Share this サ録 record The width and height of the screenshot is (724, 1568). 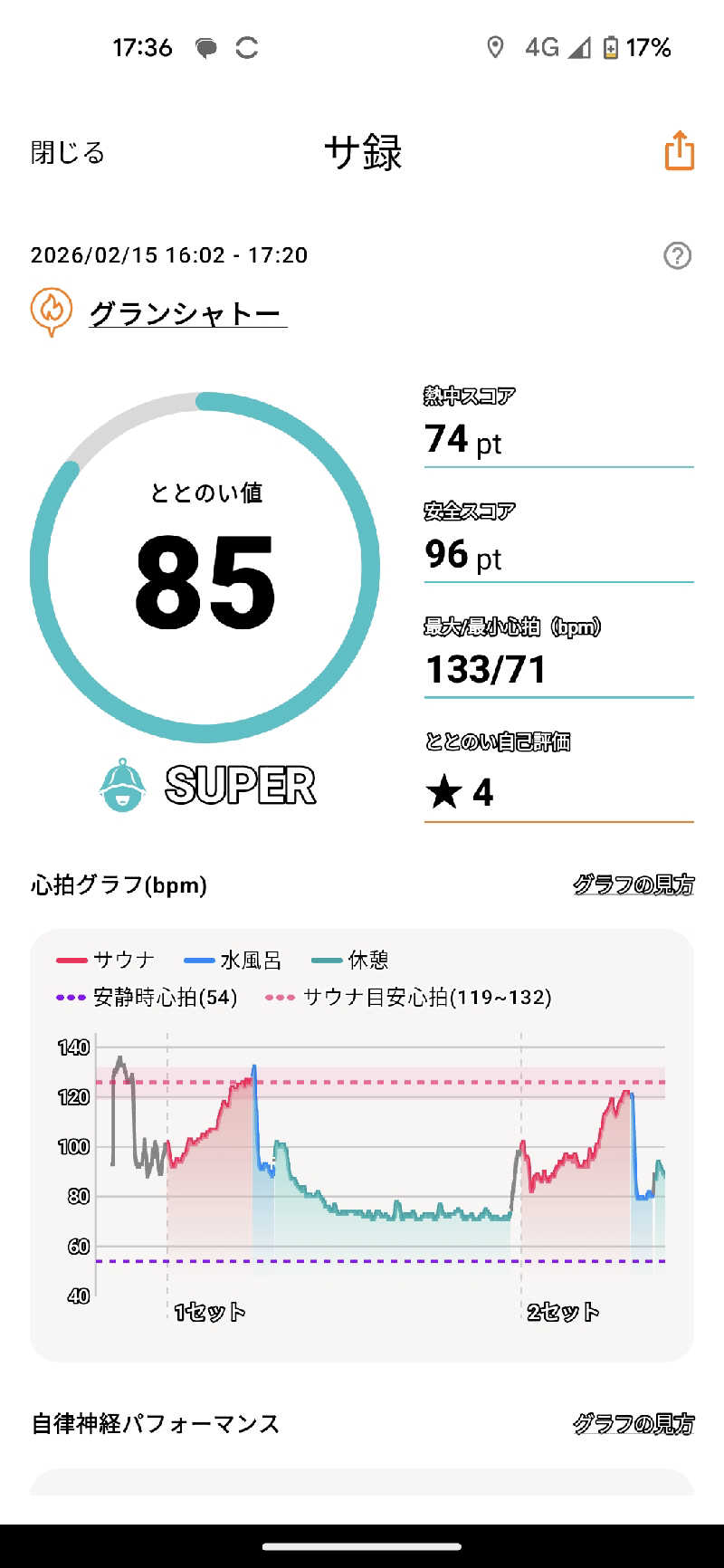[x=679, y=150]
